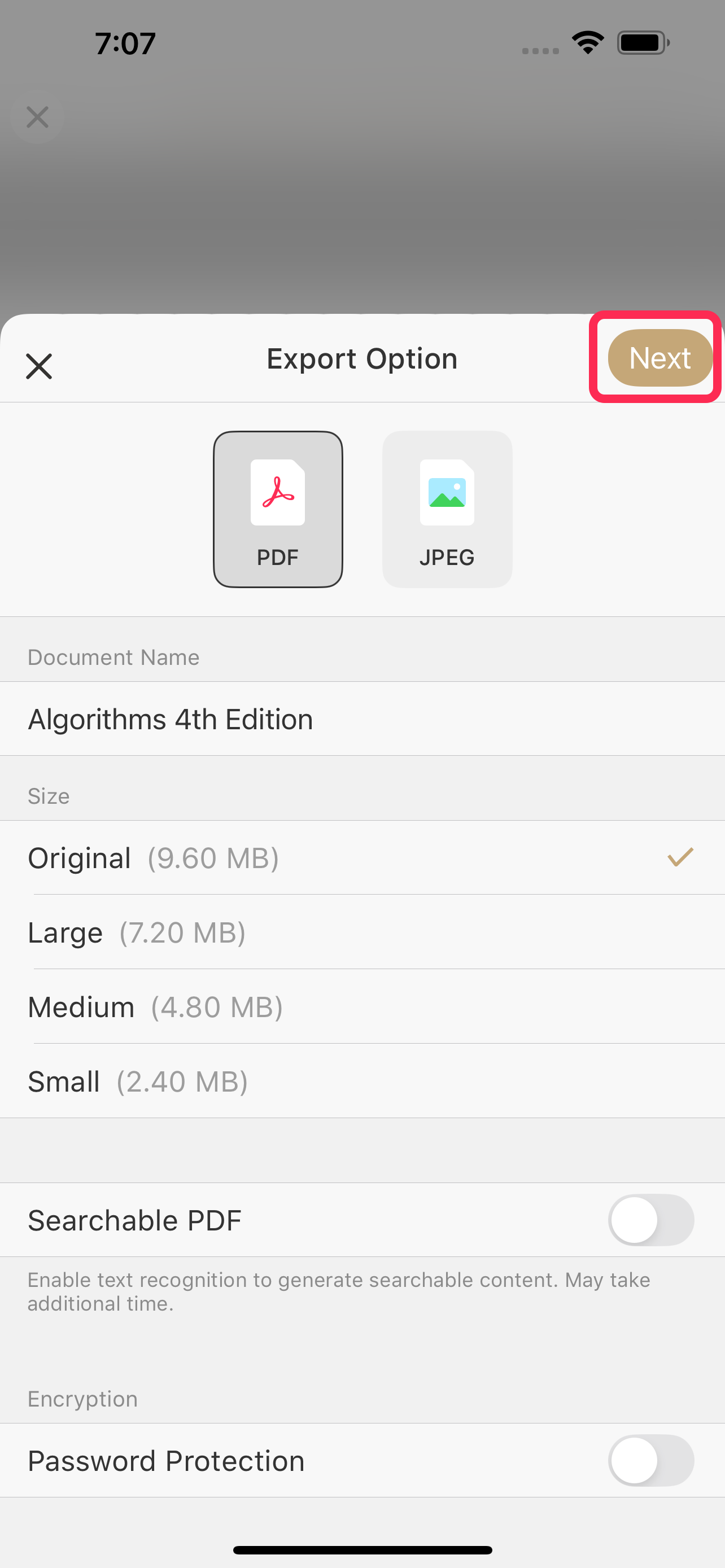Edit the document name field

[x=362, y=719]
